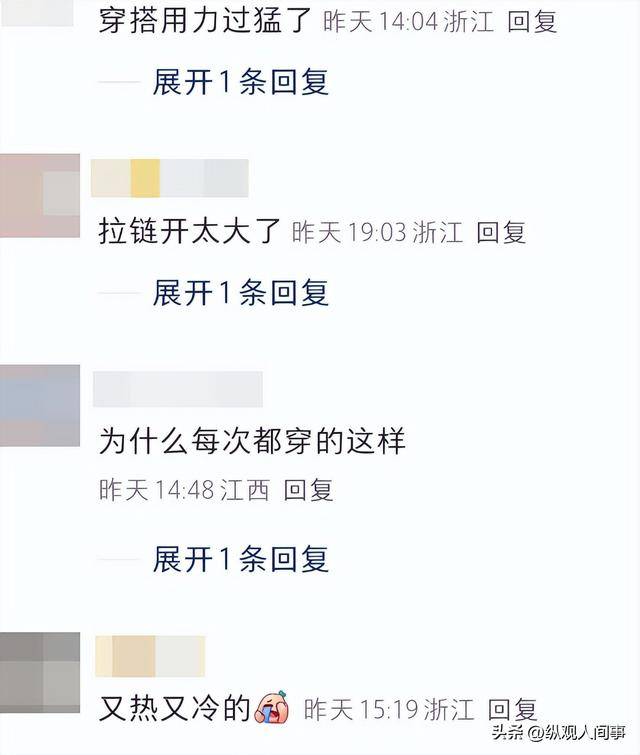Open avatar of the 又热又冷的 commenter
The height and width of the screenshot is (755, 640).
pyautogui.click(x=40, y=672)
